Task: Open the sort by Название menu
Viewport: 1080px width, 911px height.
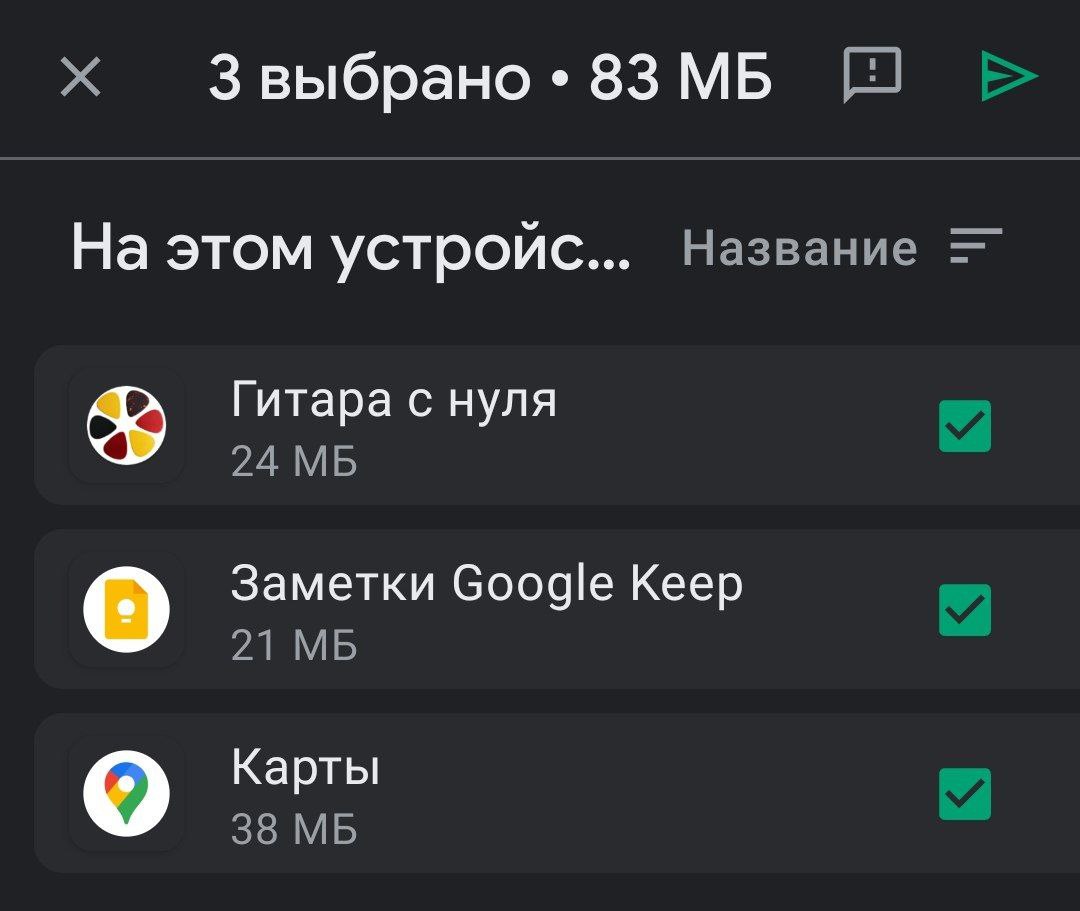Action: pos(840,247)
